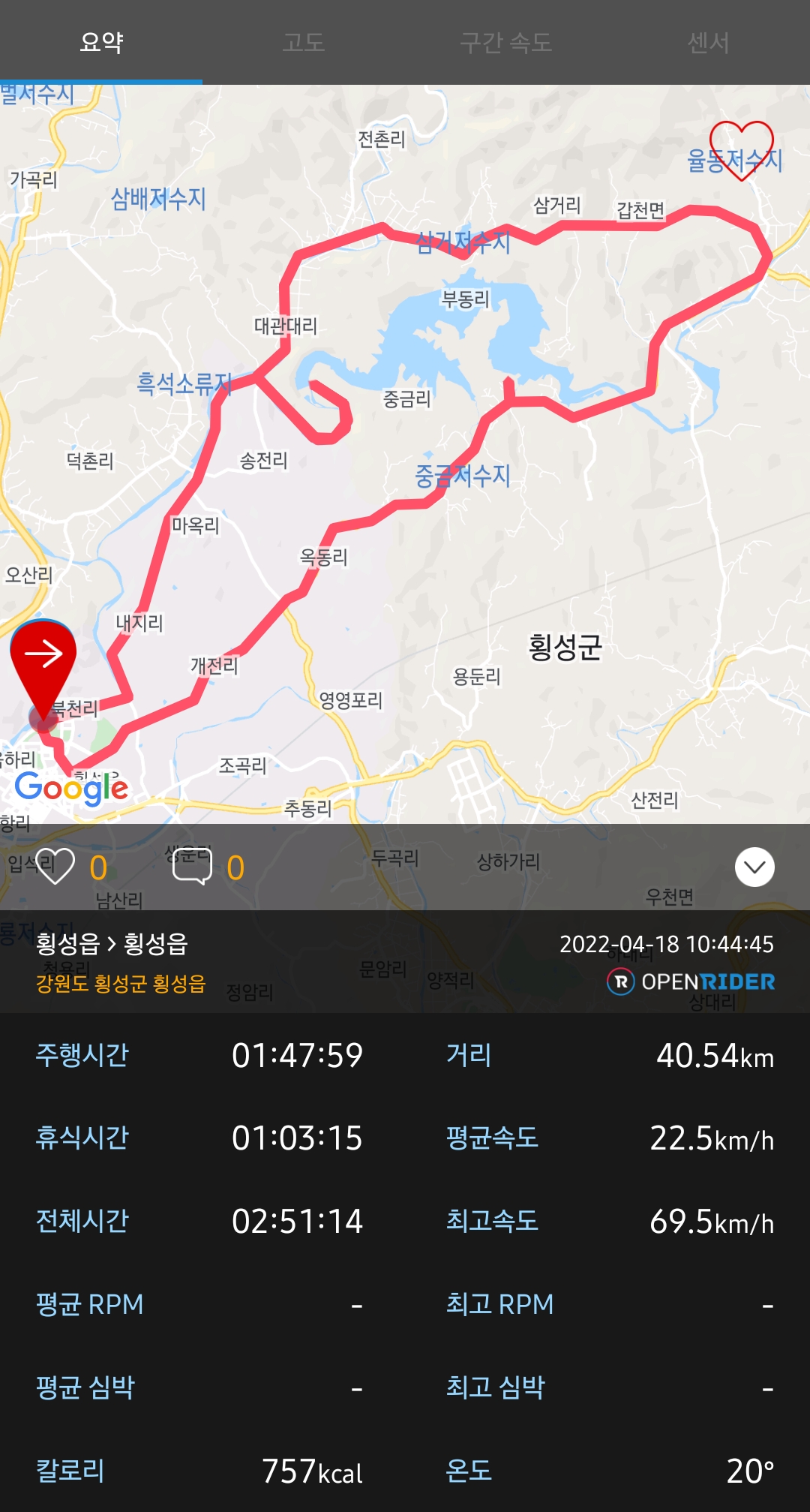Image resolution: width=810 pixels, height=1512 pixels.
Task: Open the 센서 tab
Action: (x=708, y=42)
